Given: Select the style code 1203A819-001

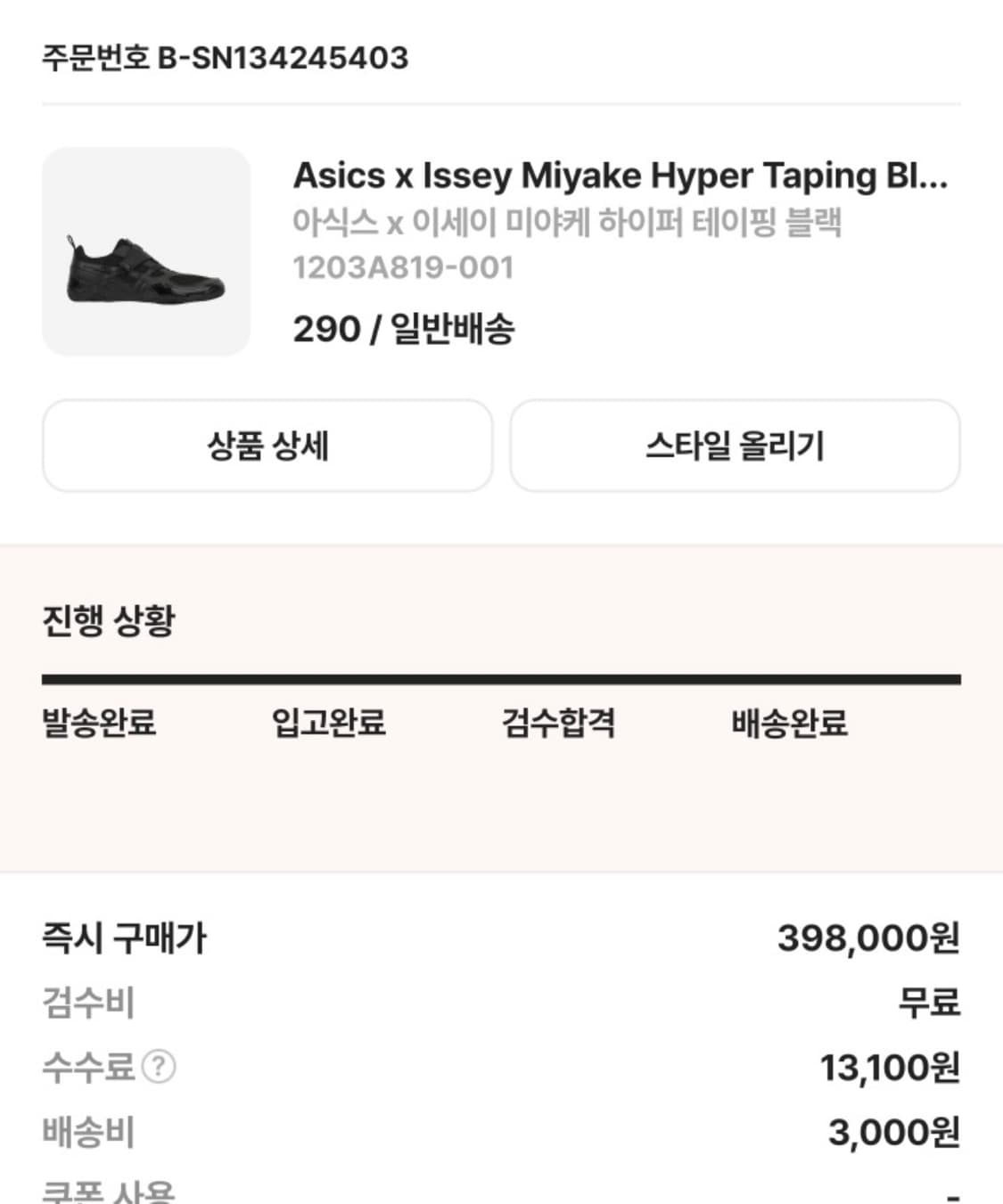Looking at the screenshot, I should click(x=404, y=266).
